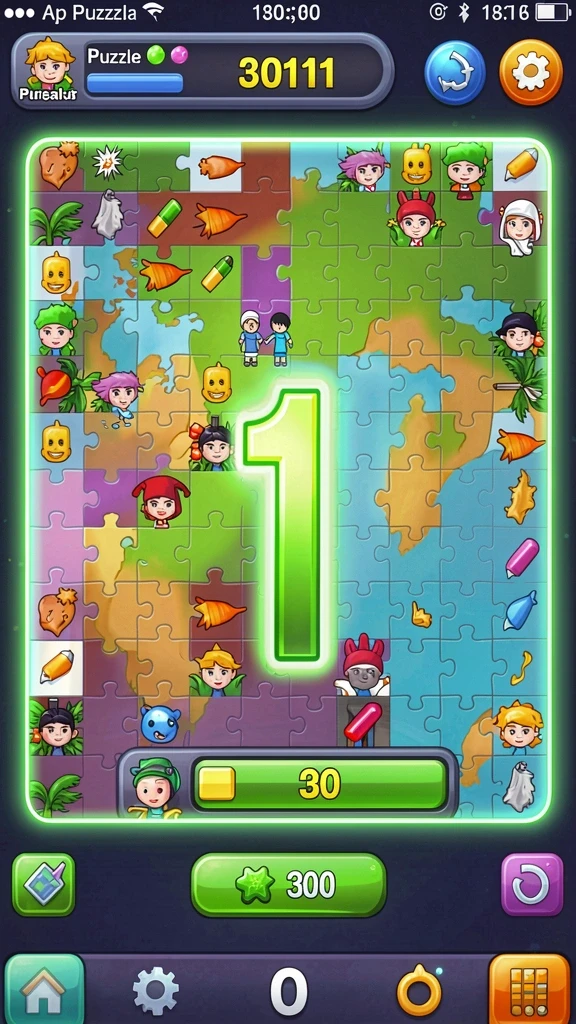The height and width of the screenshot is (1024, 576).
Task: Open the orange grid tab
Action: [529, 990]
